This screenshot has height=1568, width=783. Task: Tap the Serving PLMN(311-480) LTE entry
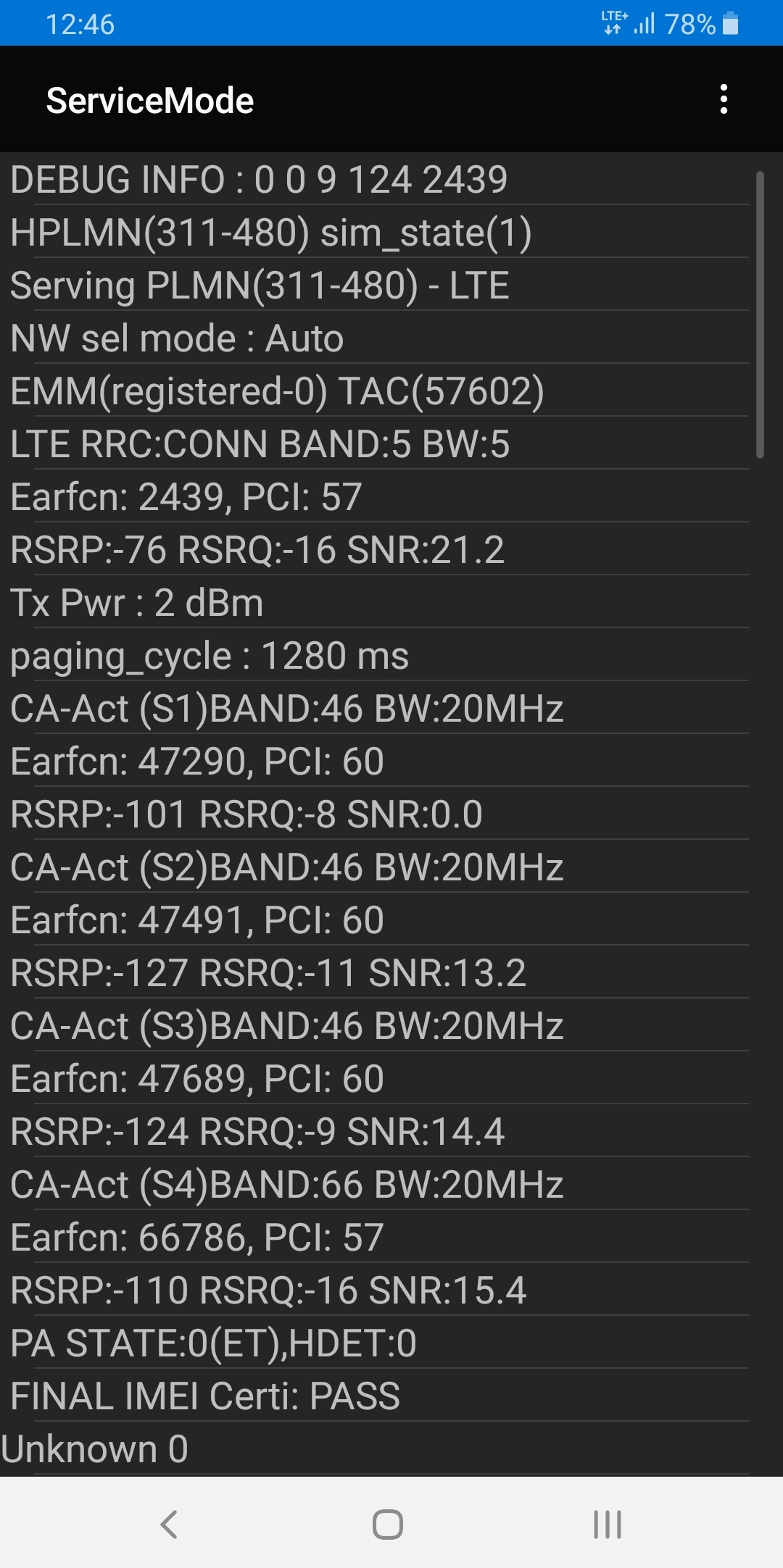(x=260, y=285)
